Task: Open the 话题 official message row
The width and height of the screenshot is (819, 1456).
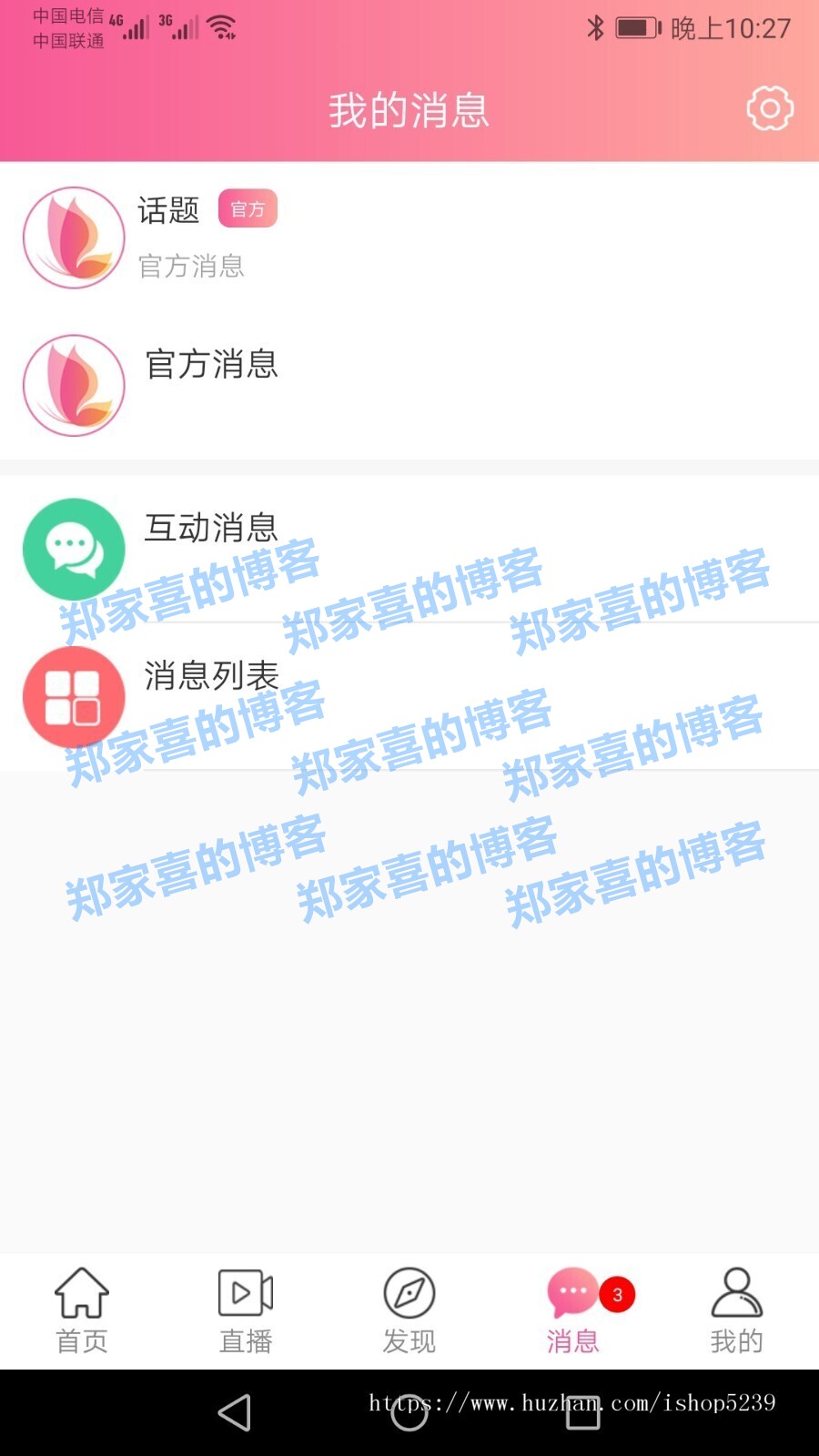Action: [x=409, y=238]
